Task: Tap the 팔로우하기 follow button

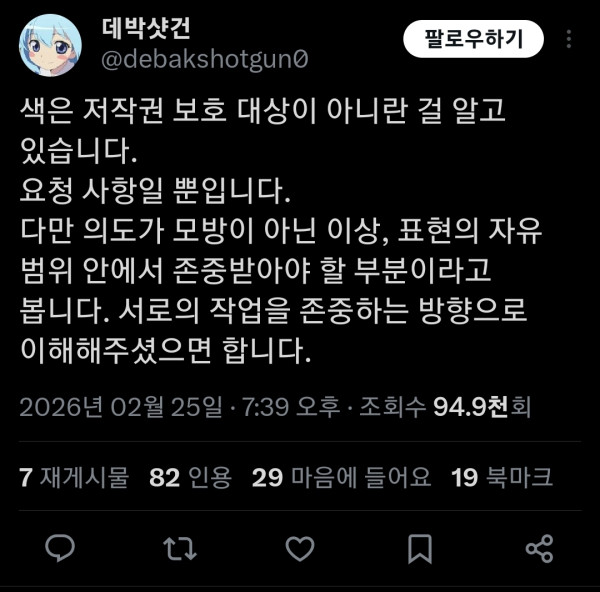Action: (x=473, y=40)
